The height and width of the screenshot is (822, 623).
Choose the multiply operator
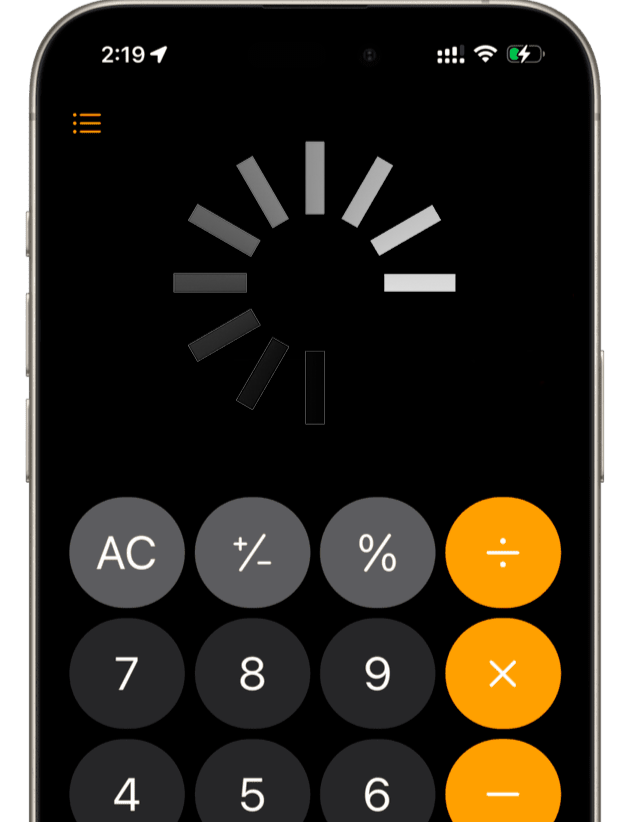tap(502, 674)
